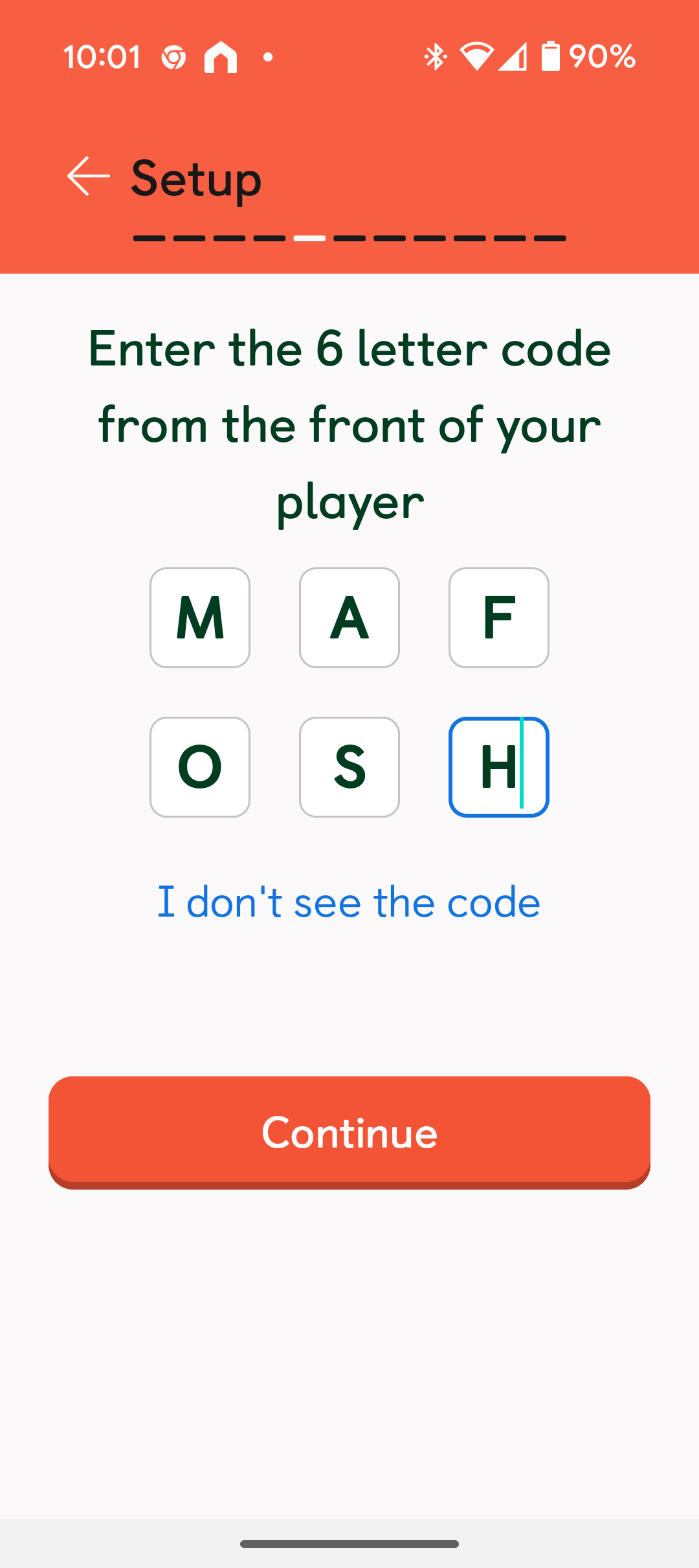Viewport: 699px width, 1568px height.
Task: Select the code box containing S
Action: tap(349, 767)
